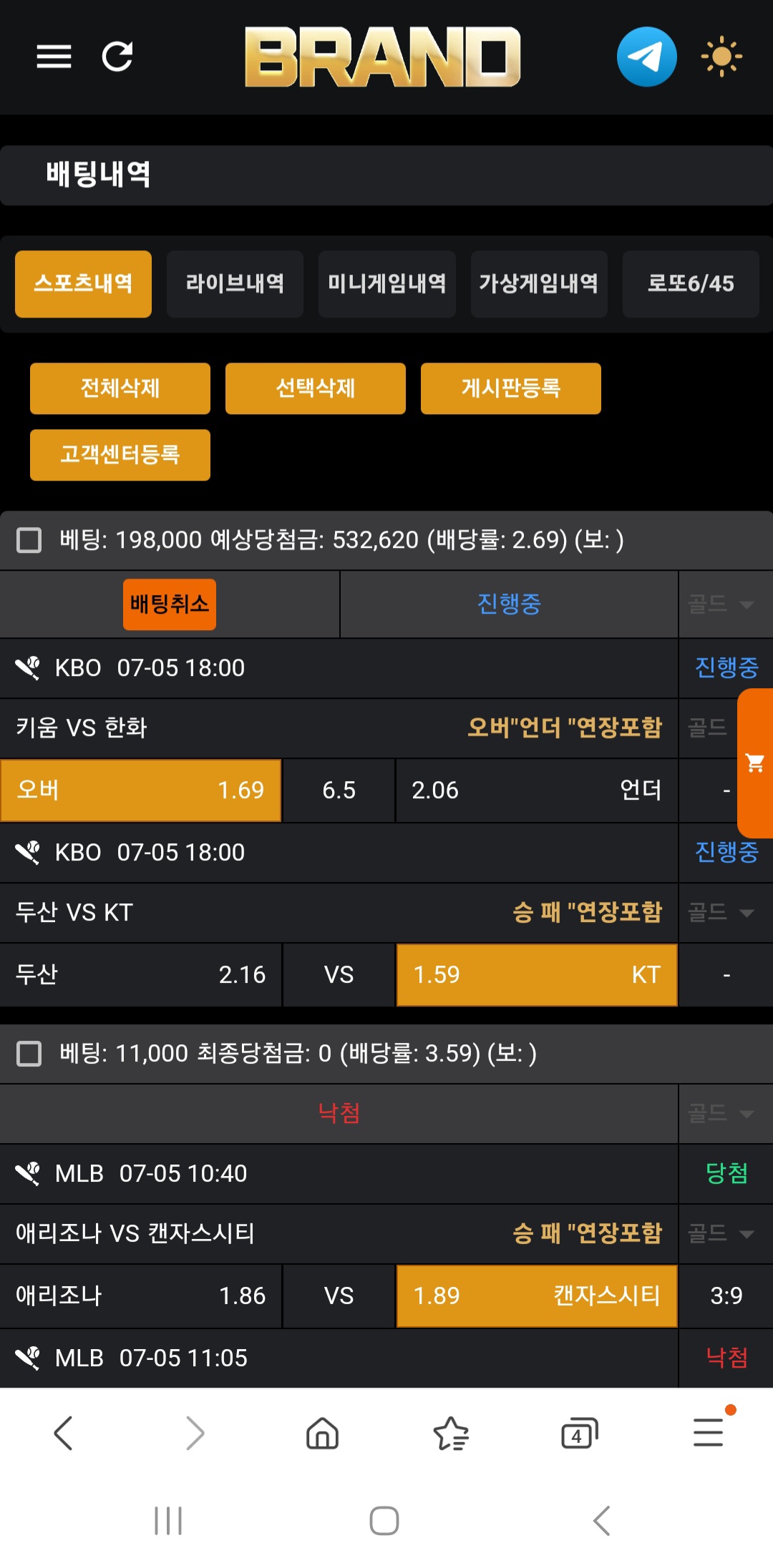Viewport: 773px width, 1568px height.
Task: Switch to 라이브내역 tab
Action: coord(235,284)
